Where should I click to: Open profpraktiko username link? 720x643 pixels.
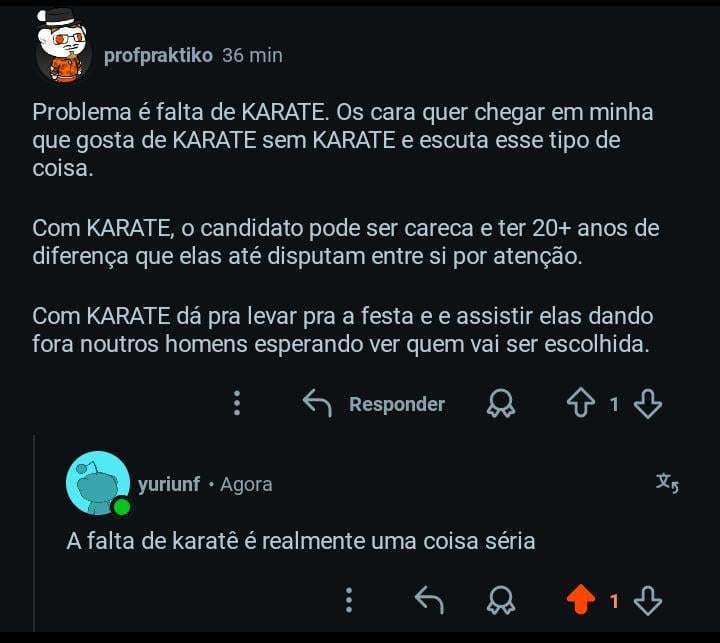coord(158,55)
